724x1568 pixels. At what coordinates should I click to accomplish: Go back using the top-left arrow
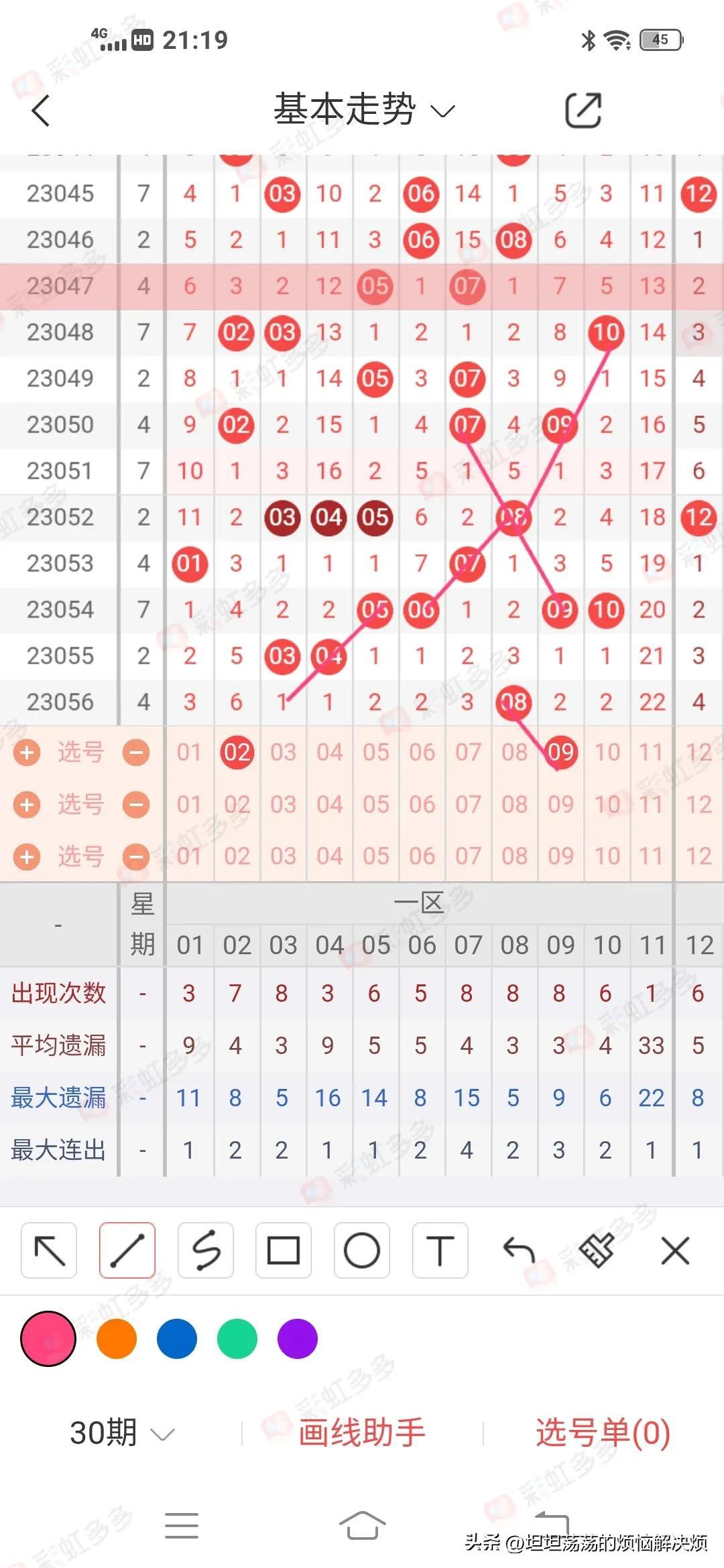(x=41, y=111)
